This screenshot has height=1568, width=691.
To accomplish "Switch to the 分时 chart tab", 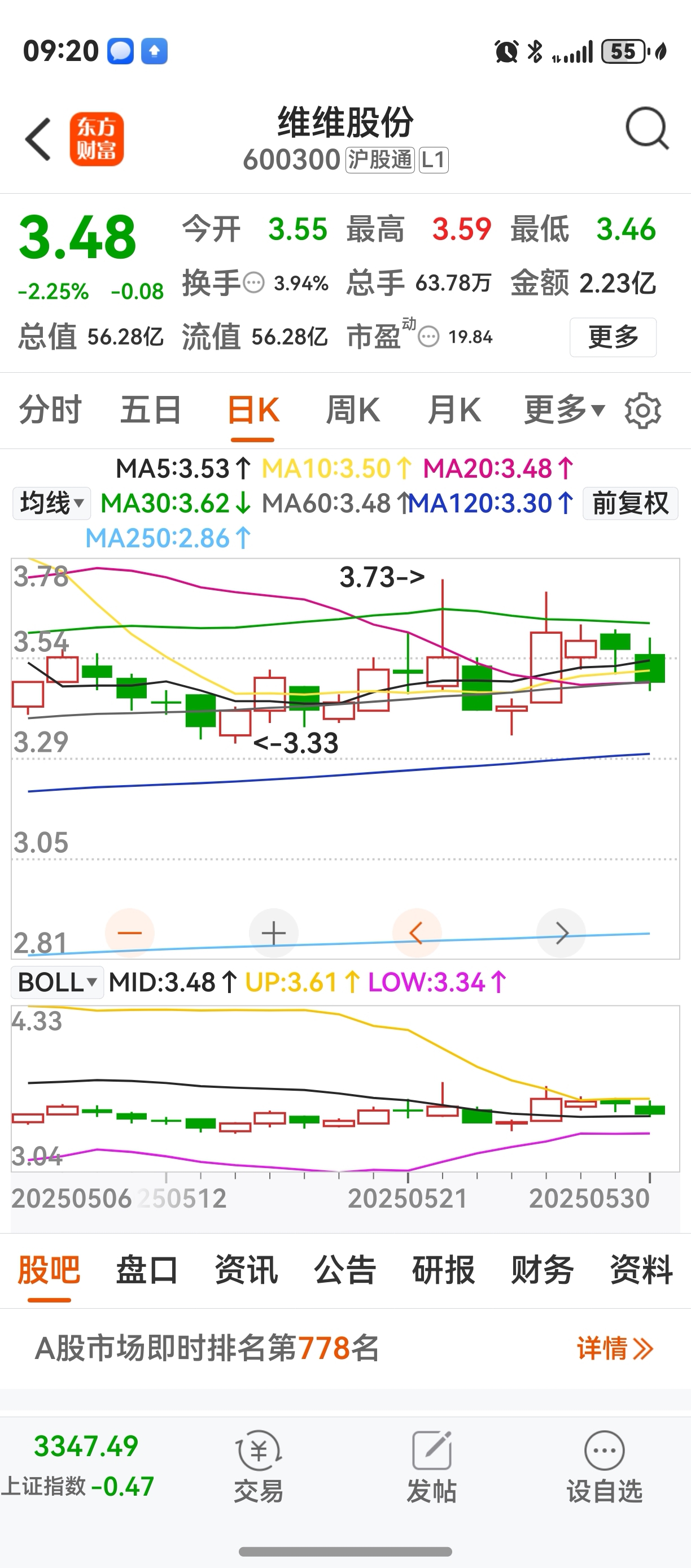I will [x=50, y=410].
